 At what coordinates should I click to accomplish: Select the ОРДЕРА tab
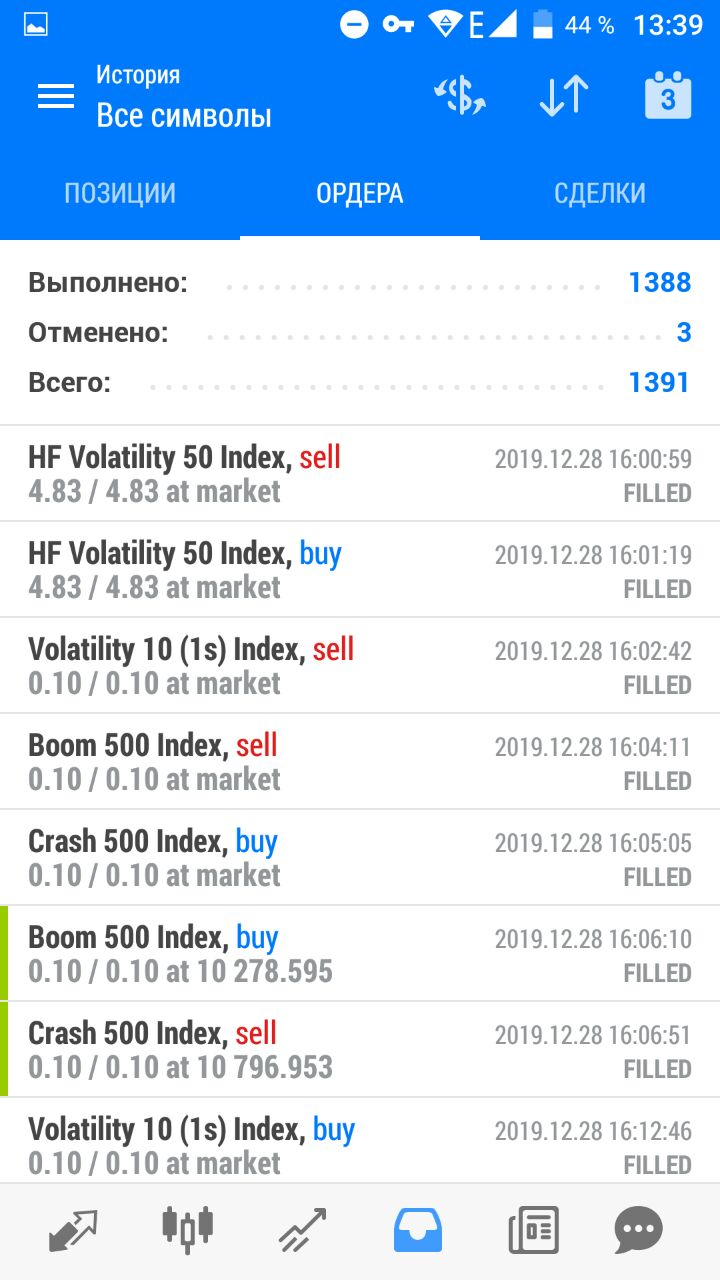(360, 193)
